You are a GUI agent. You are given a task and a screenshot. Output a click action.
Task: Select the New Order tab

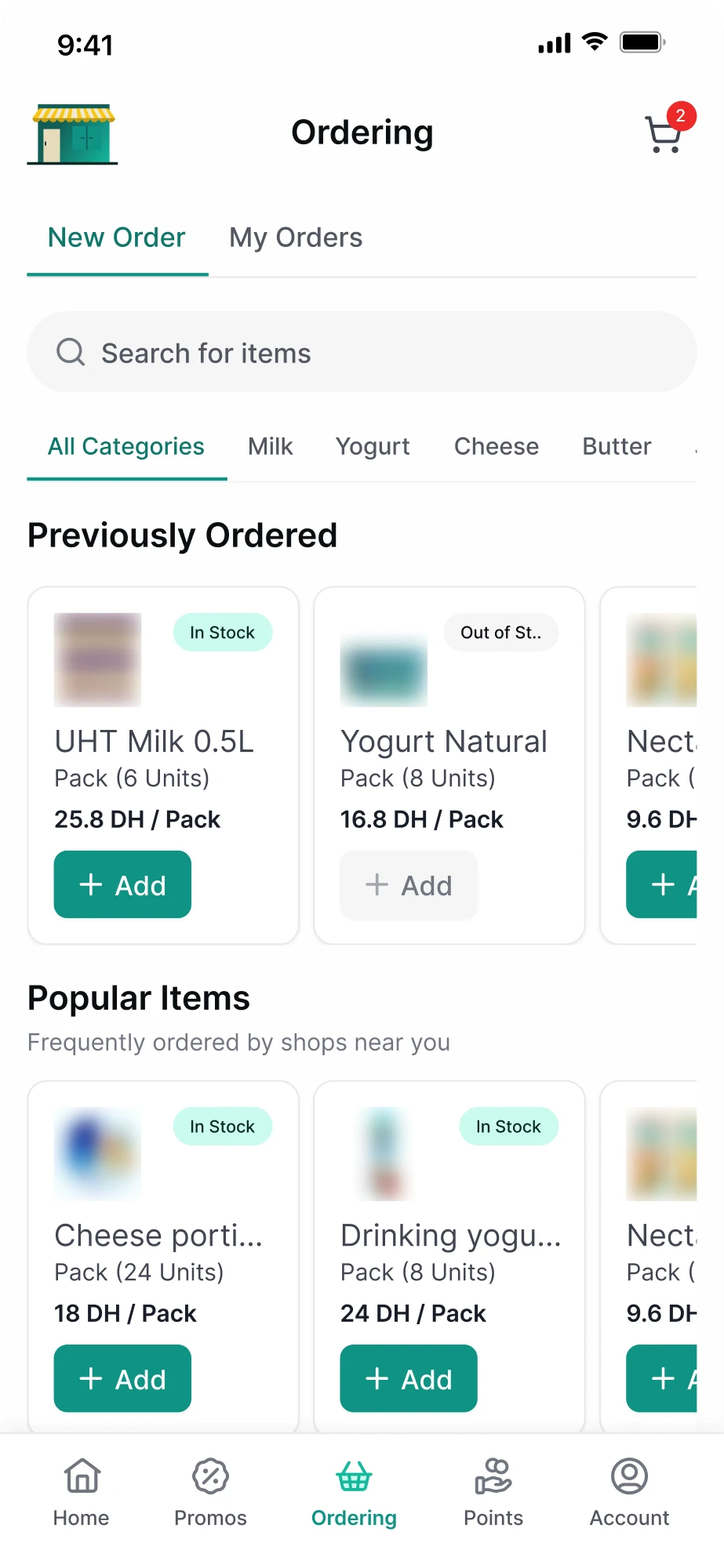(x=117, y=238)
